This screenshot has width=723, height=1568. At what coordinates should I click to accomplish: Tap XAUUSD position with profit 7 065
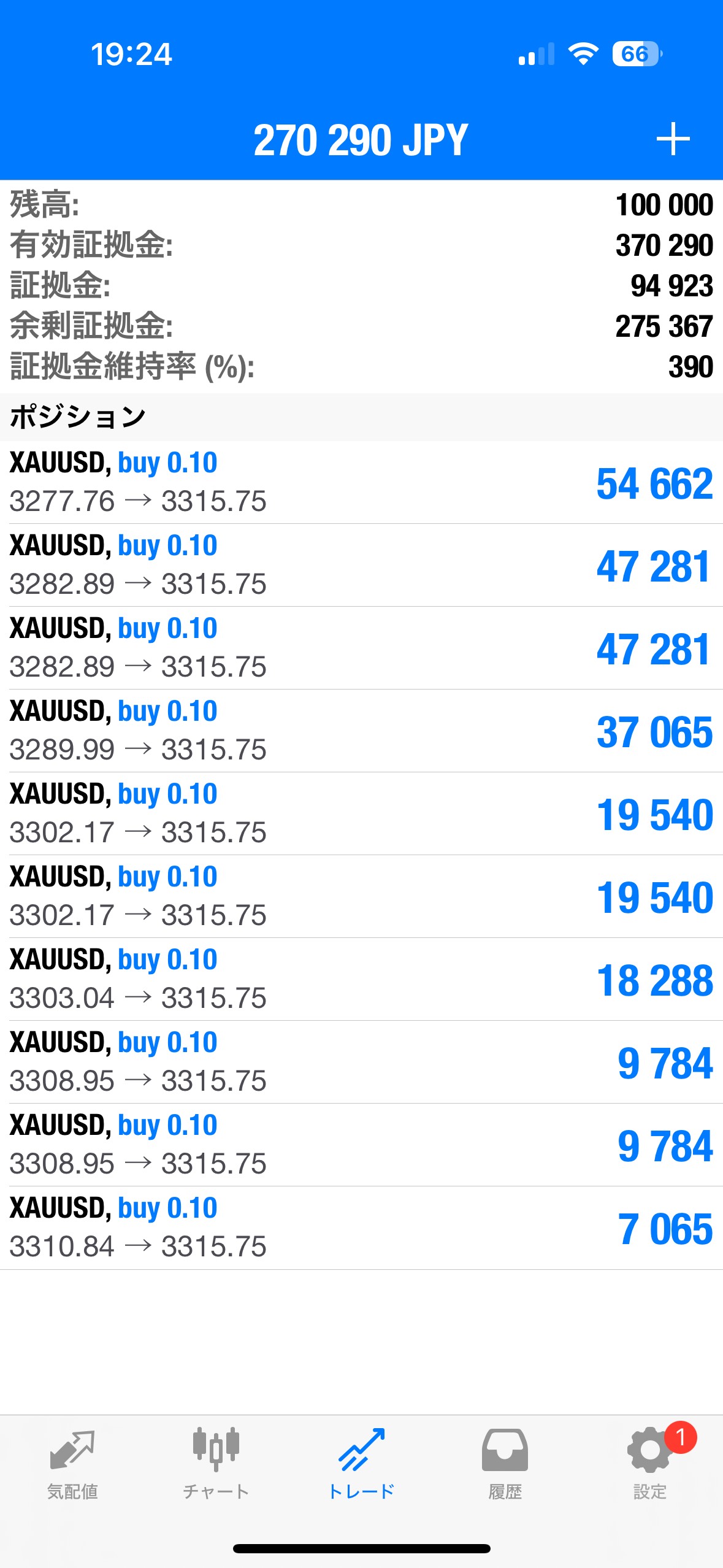coord(361,1228)
